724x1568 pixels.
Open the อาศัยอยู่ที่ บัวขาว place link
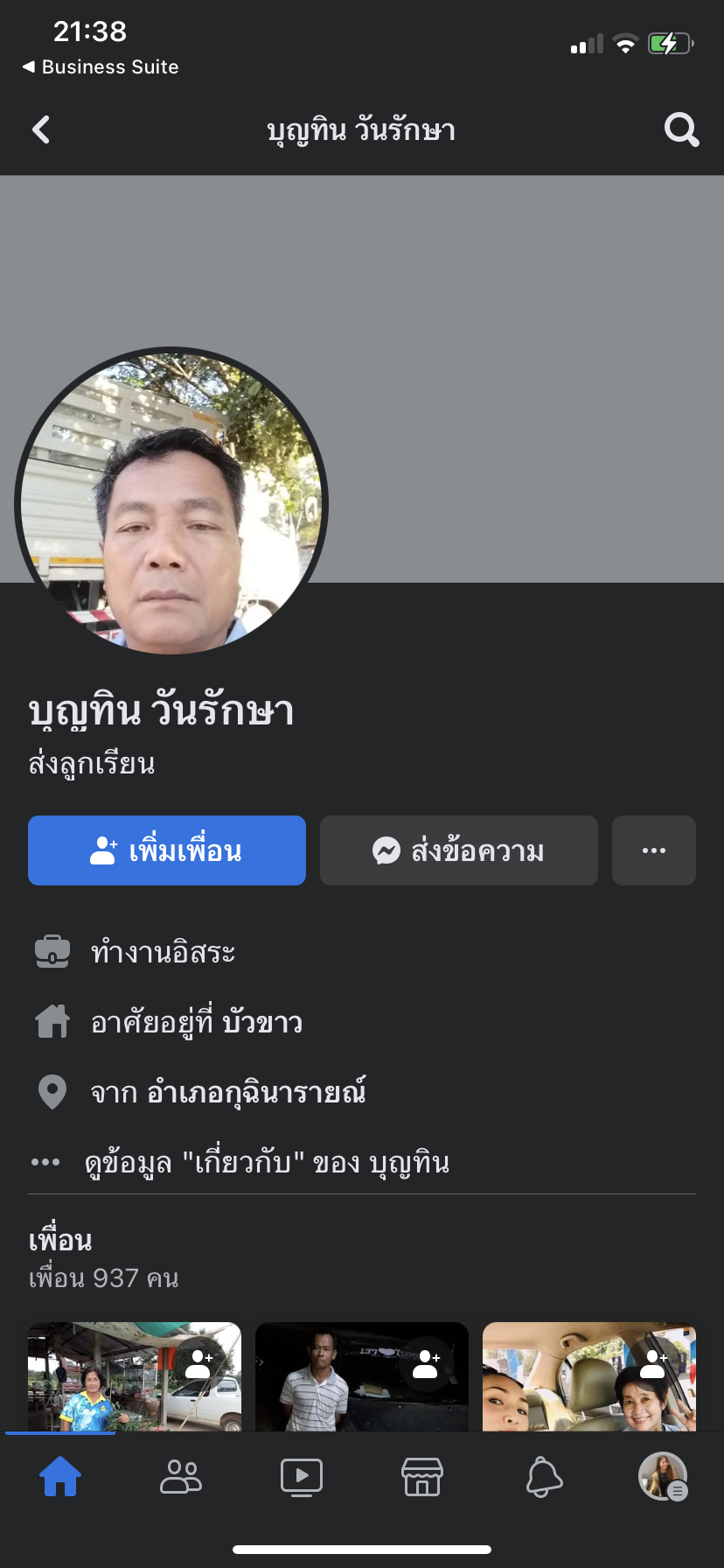click(196, 1022)
